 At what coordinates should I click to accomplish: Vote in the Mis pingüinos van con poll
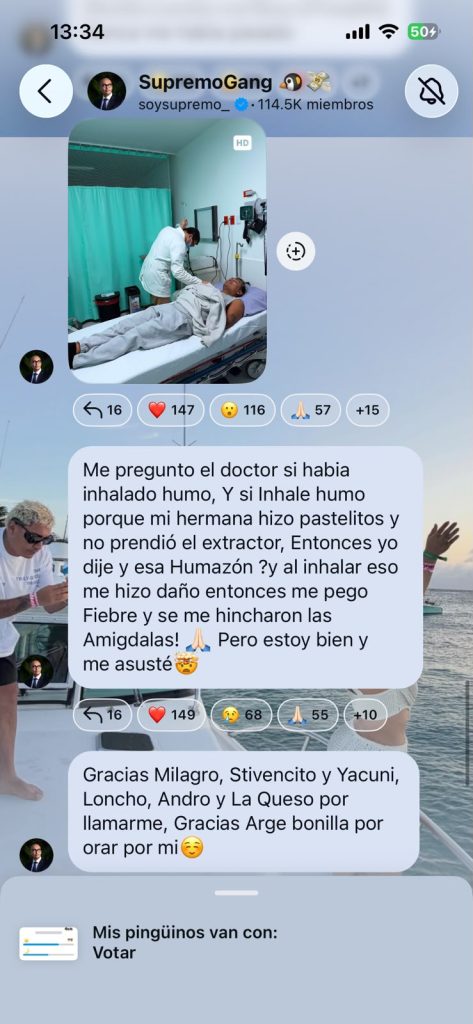tap(114, 952)
